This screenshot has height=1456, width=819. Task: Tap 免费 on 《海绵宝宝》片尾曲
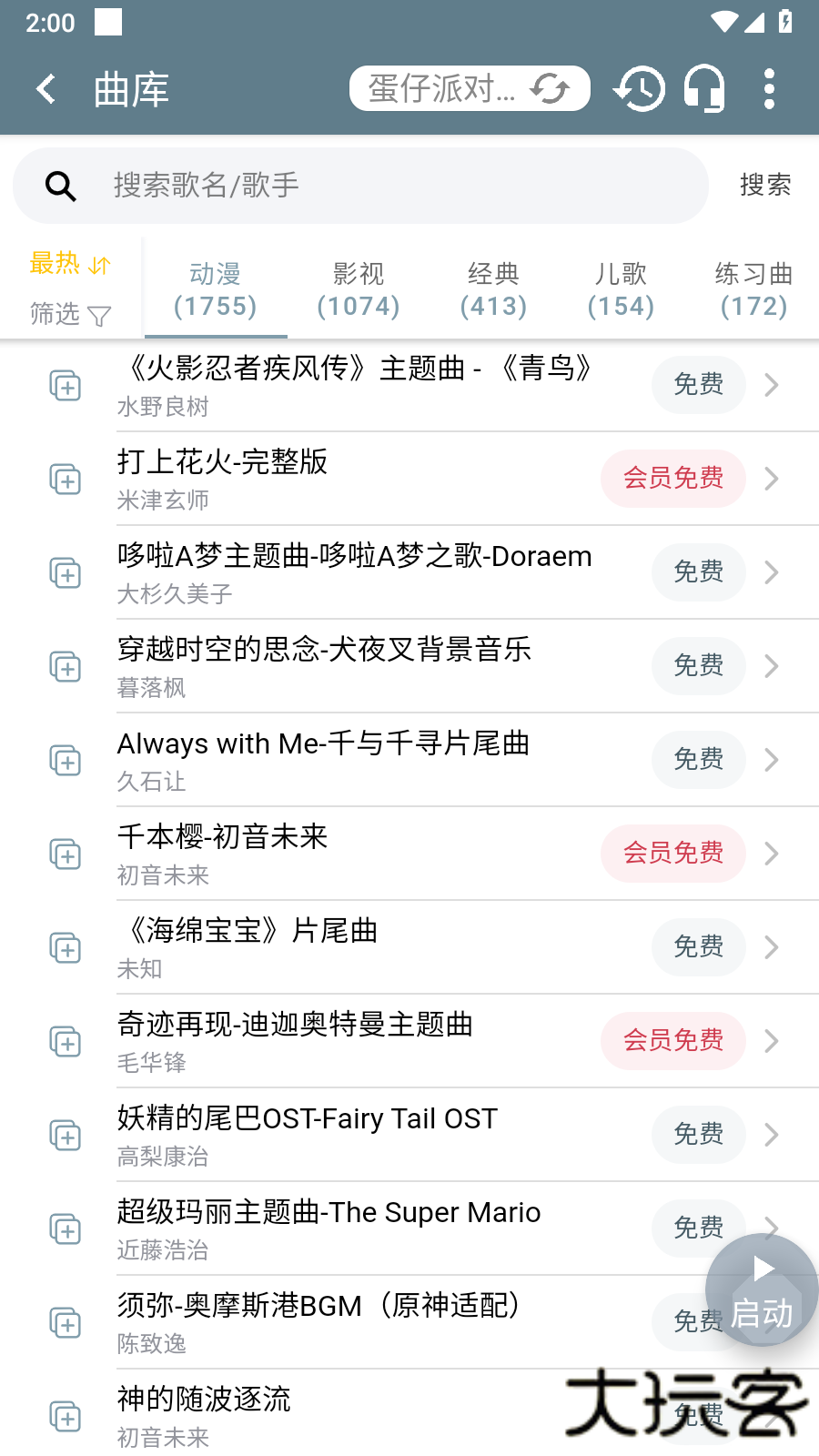(x=698, y=947)
